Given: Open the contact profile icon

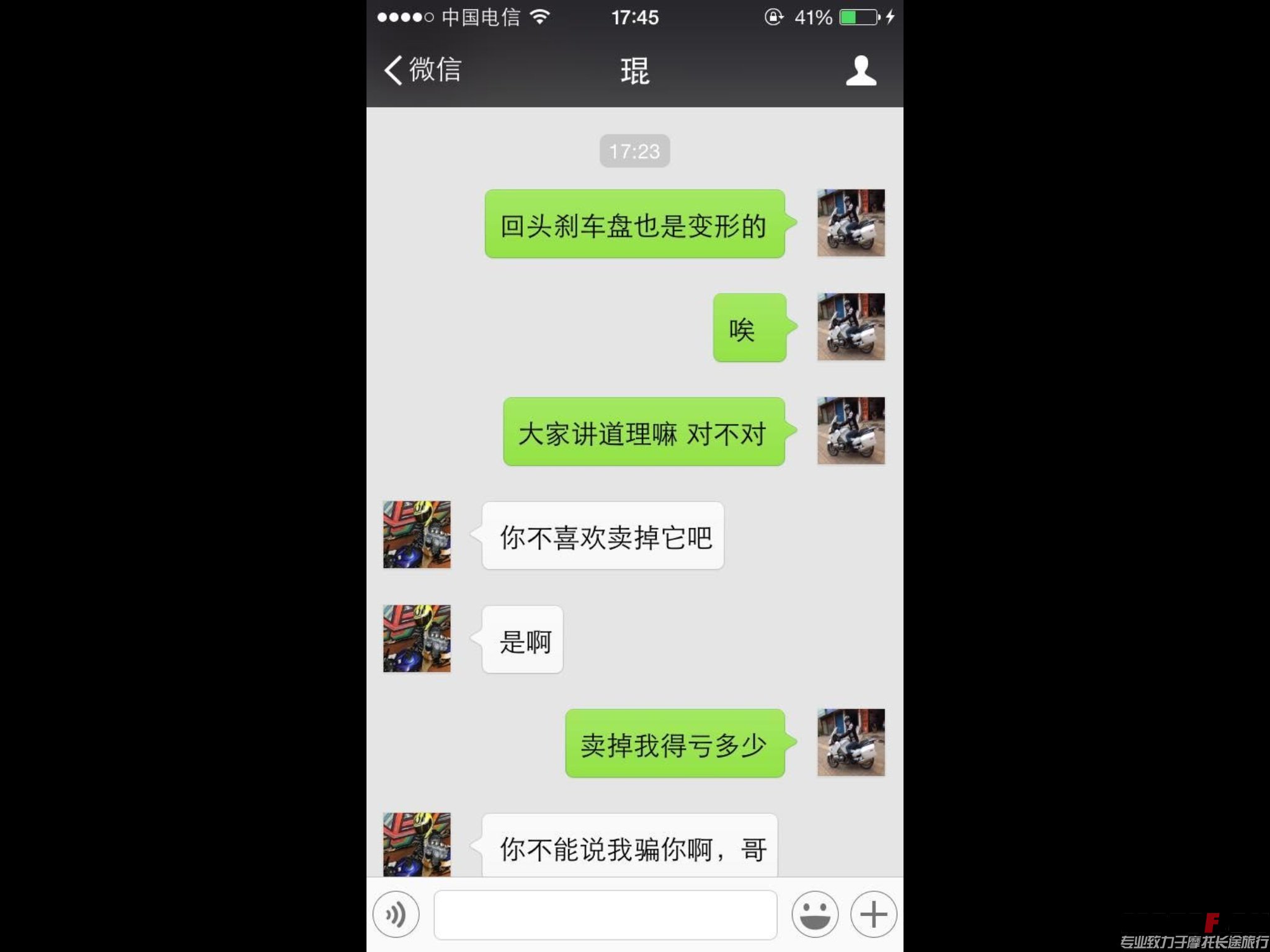Looking at the screenshot, I should pyautogui.click(x=861, y=71).
